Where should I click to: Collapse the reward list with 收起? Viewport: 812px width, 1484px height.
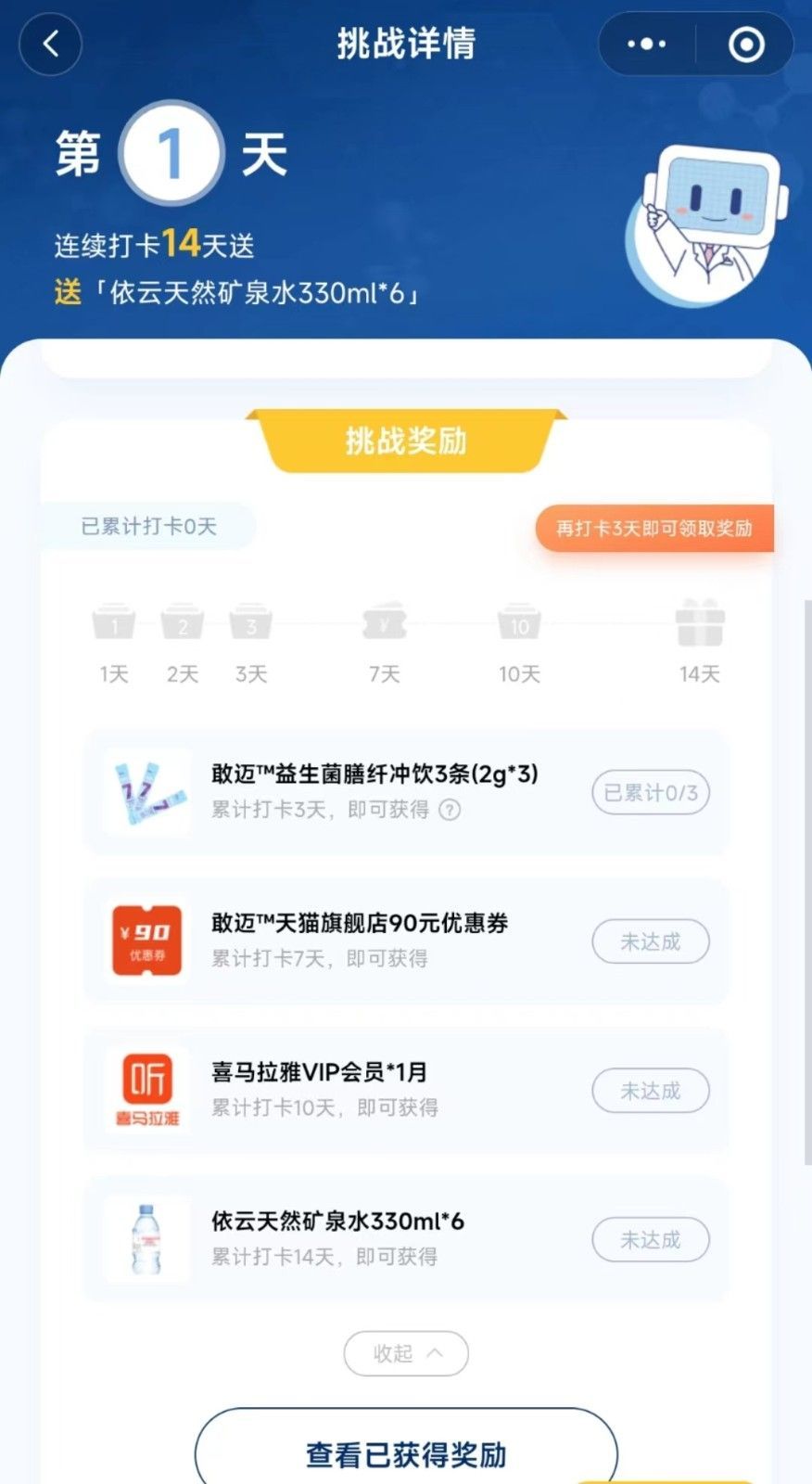click(x=406, y=1354)
